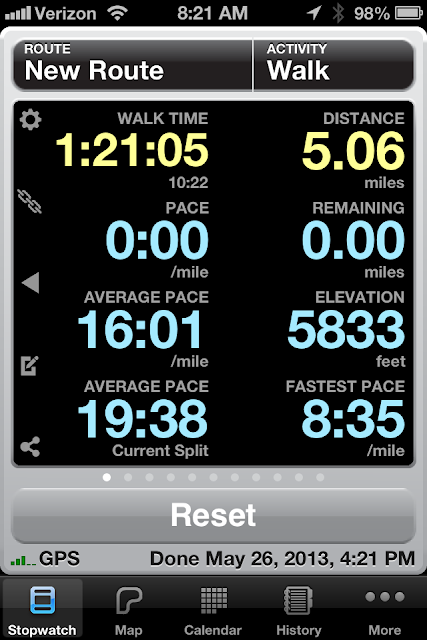Switch to the Calendar tab
Image resolution: width=427 pixels, height=640 pixels.
click(x=213, y=611)
